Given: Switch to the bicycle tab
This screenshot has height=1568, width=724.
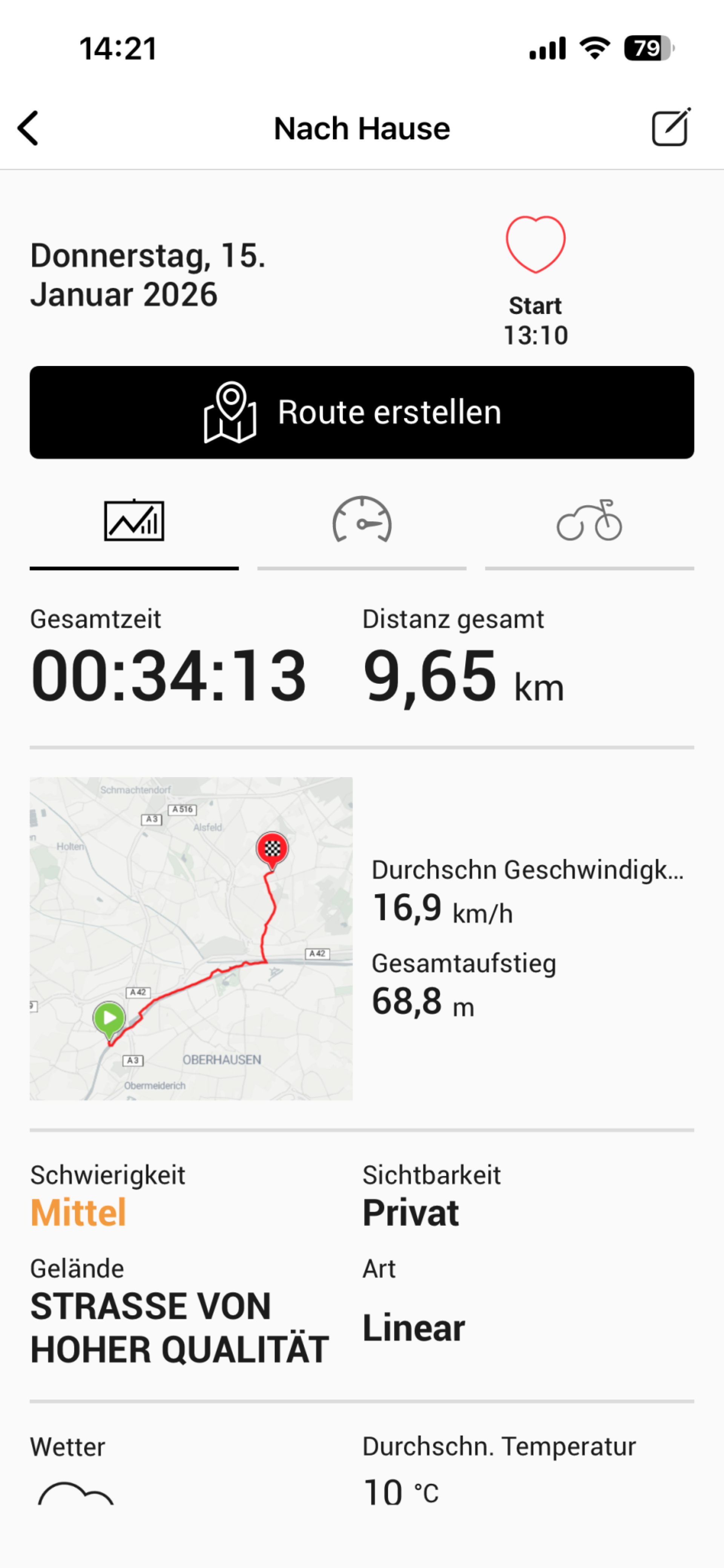Looking at the screenshot, I should click(x=589, y=522).
